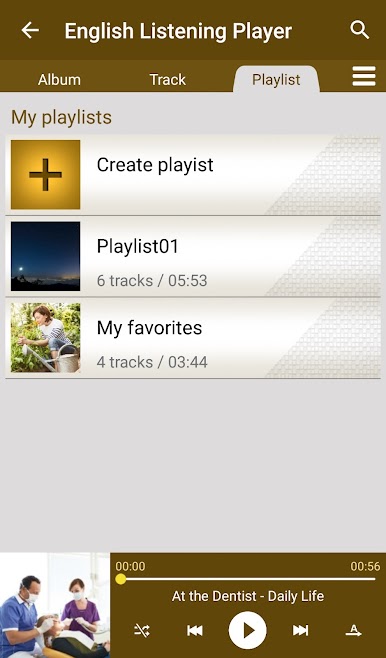Tap the playback progress bar
This screenshot has width=386, height=658.
coord(248,579)
